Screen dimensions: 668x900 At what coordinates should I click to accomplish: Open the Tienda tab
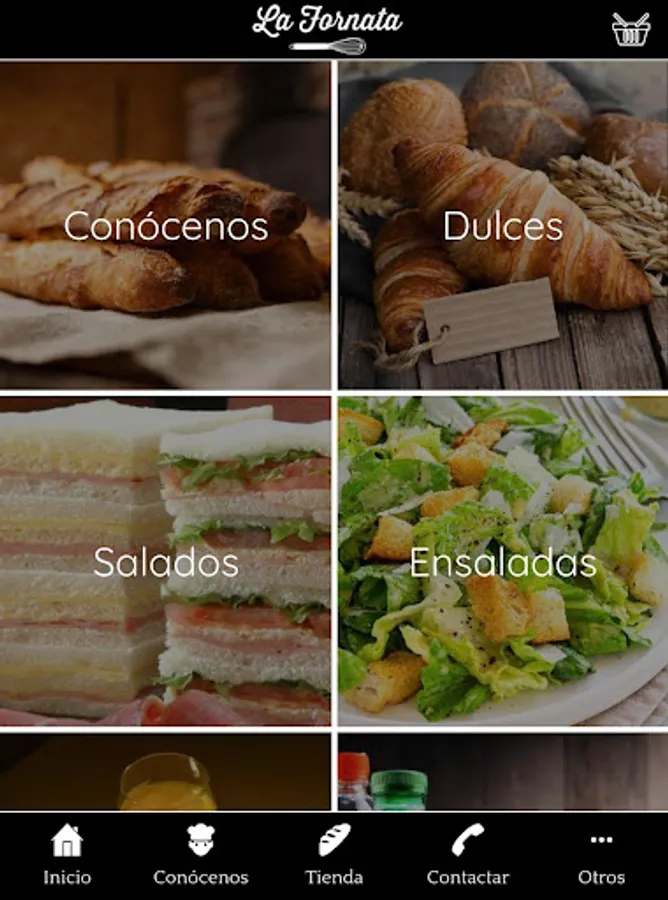coord(334,855)
